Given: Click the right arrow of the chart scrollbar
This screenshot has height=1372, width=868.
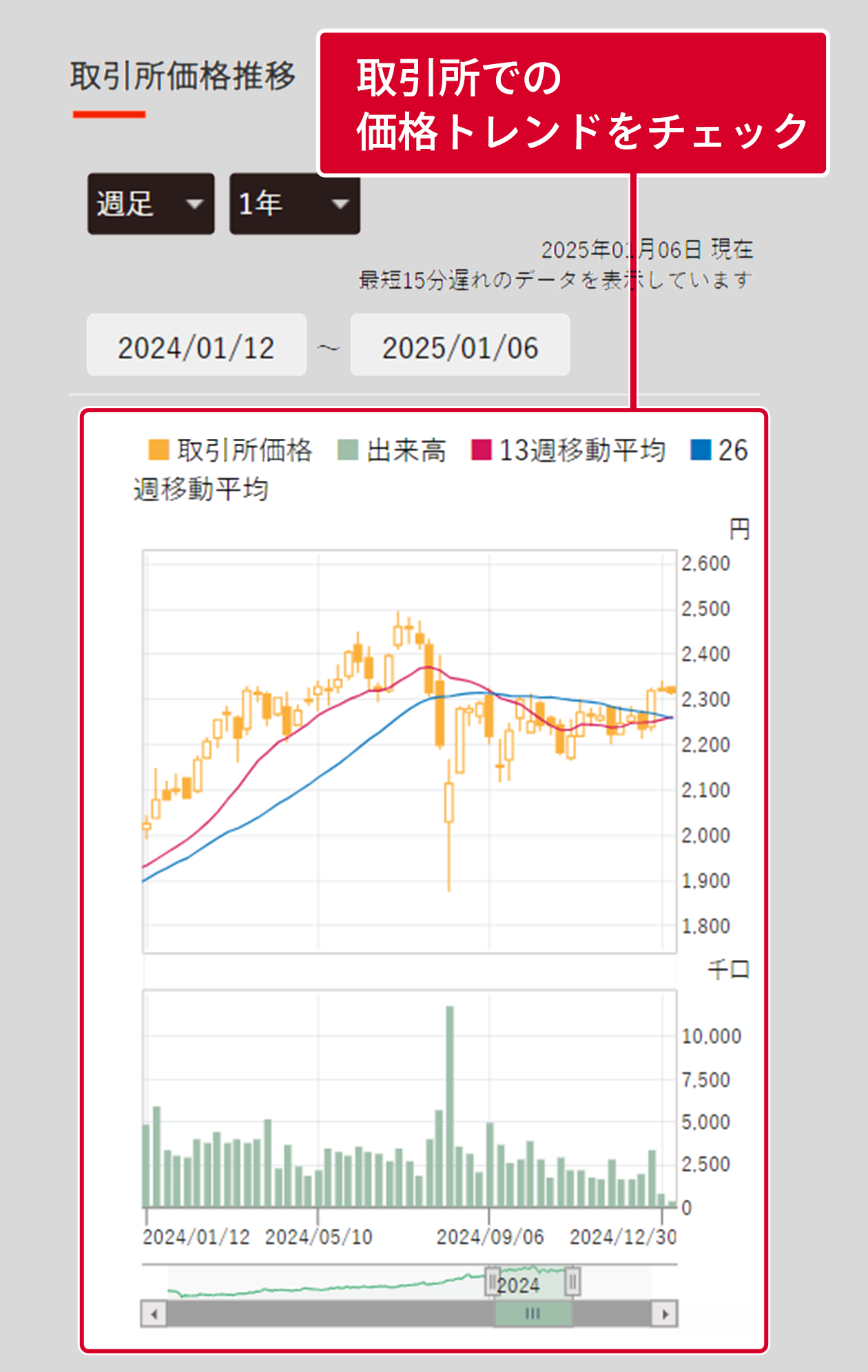Looking at the screenshot, I should tap(665, 1313).
